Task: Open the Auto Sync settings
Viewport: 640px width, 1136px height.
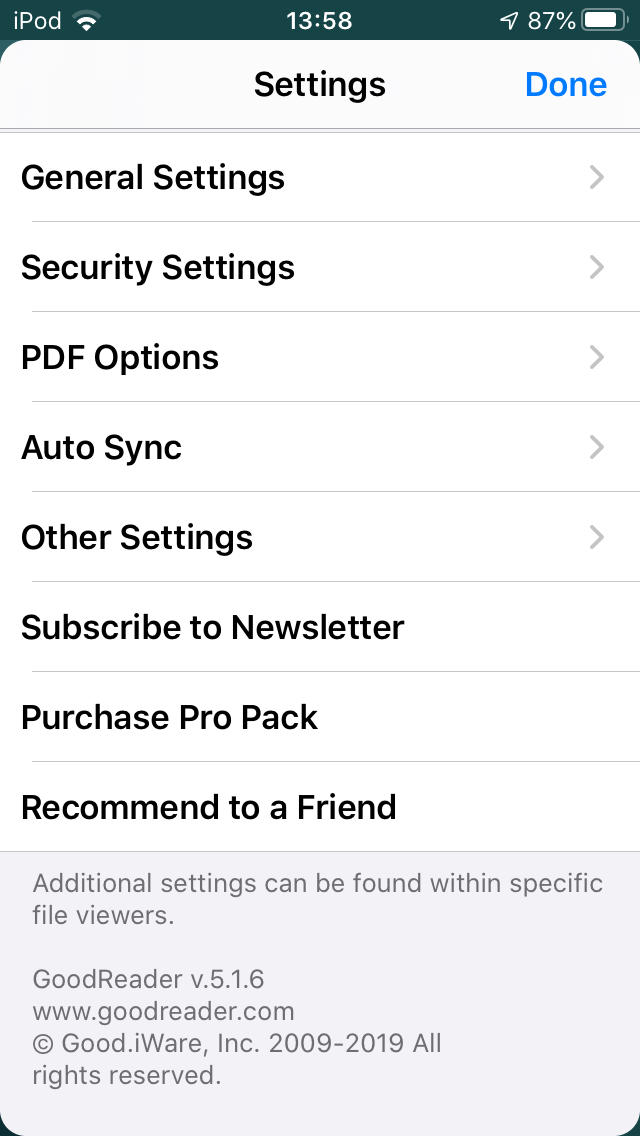Action: (x=320, y=447)
